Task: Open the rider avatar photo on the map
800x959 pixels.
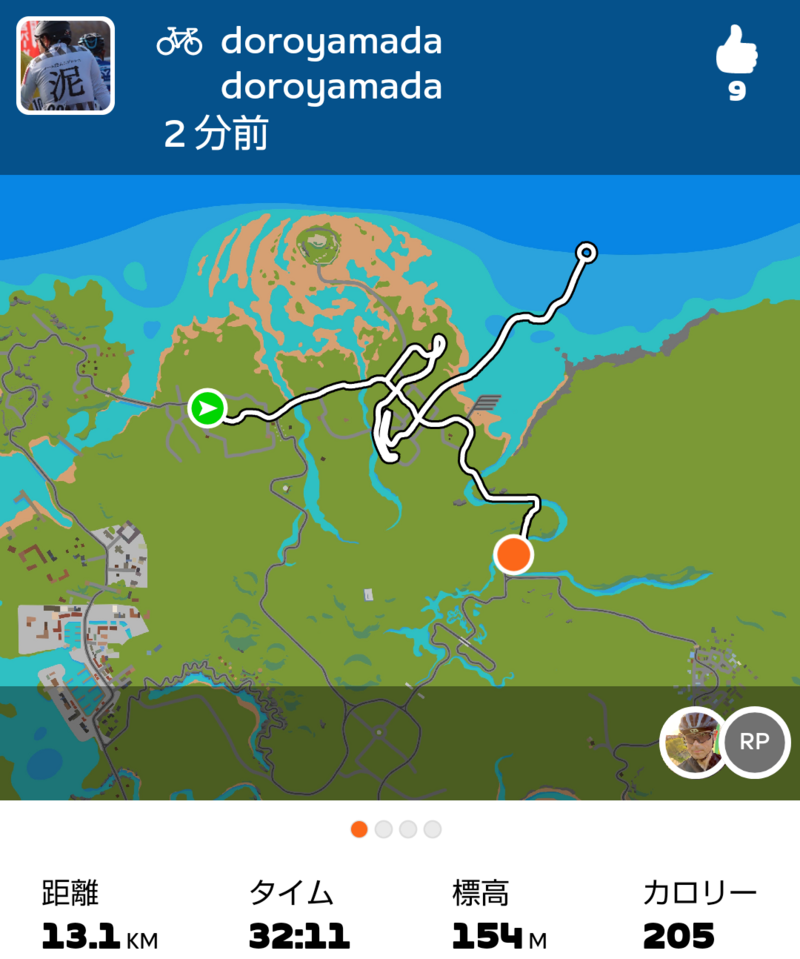Action: click(694, 741)
